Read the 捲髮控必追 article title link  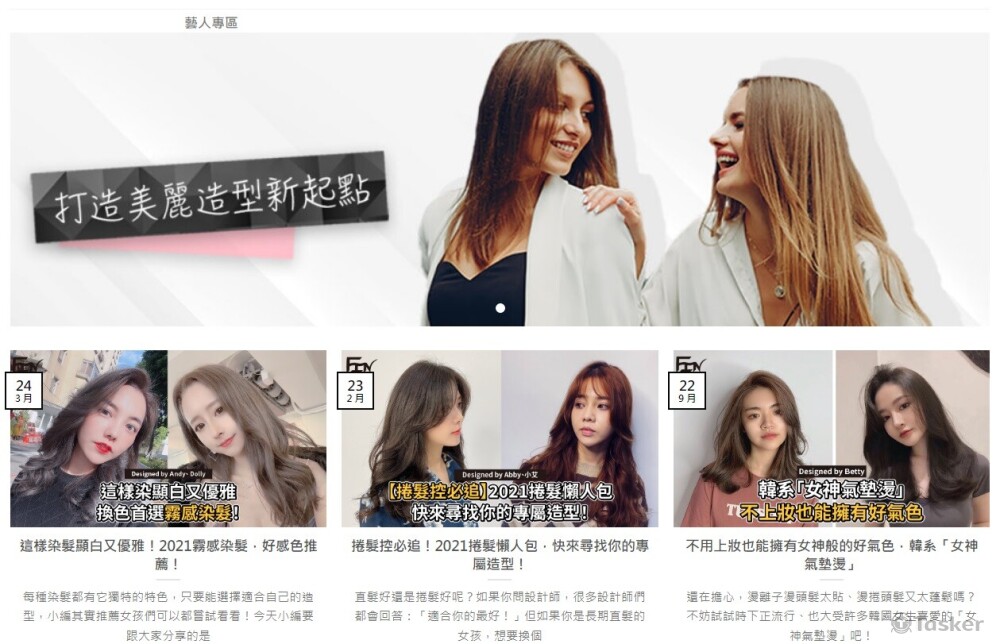pyautogui.click(x=499, y=555)
